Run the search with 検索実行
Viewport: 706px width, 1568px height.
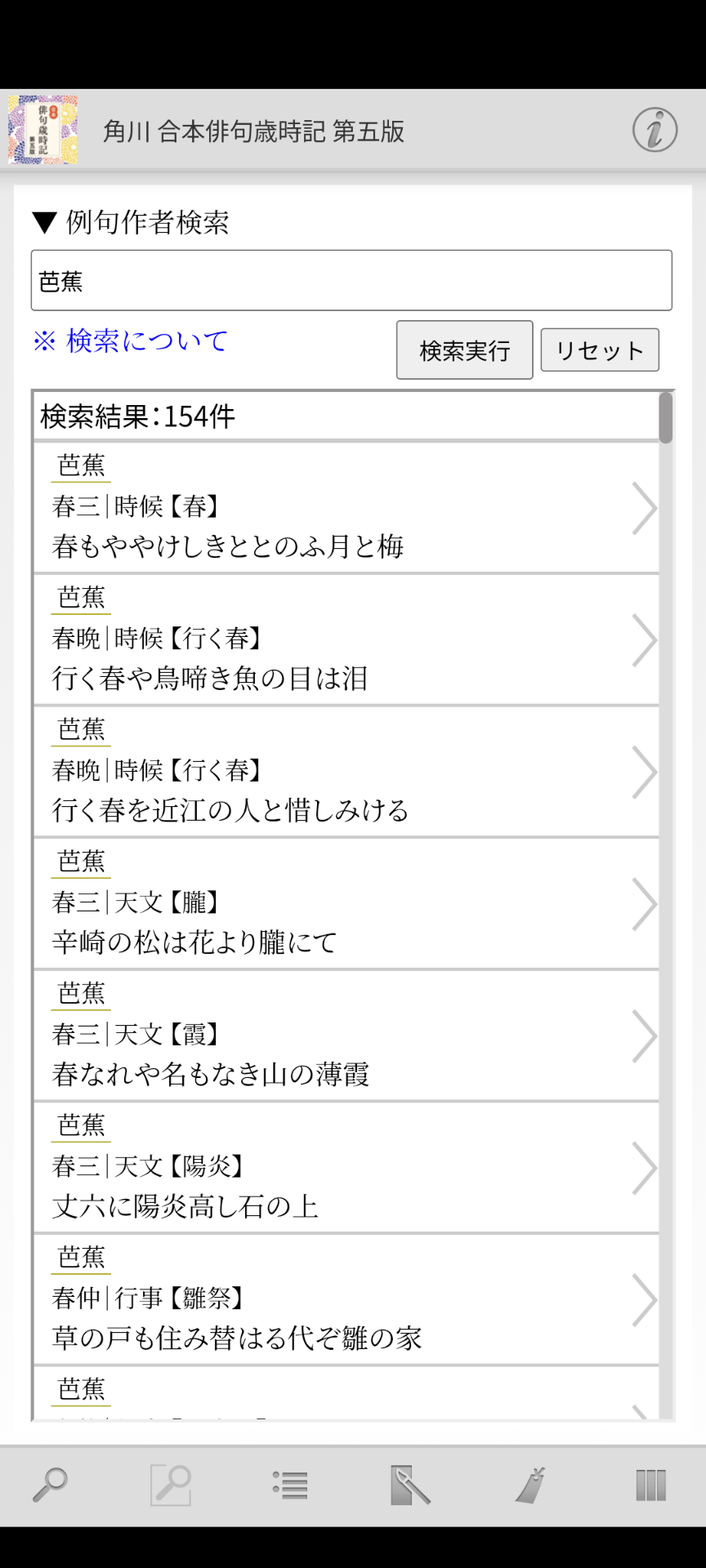tap(464, 350)
